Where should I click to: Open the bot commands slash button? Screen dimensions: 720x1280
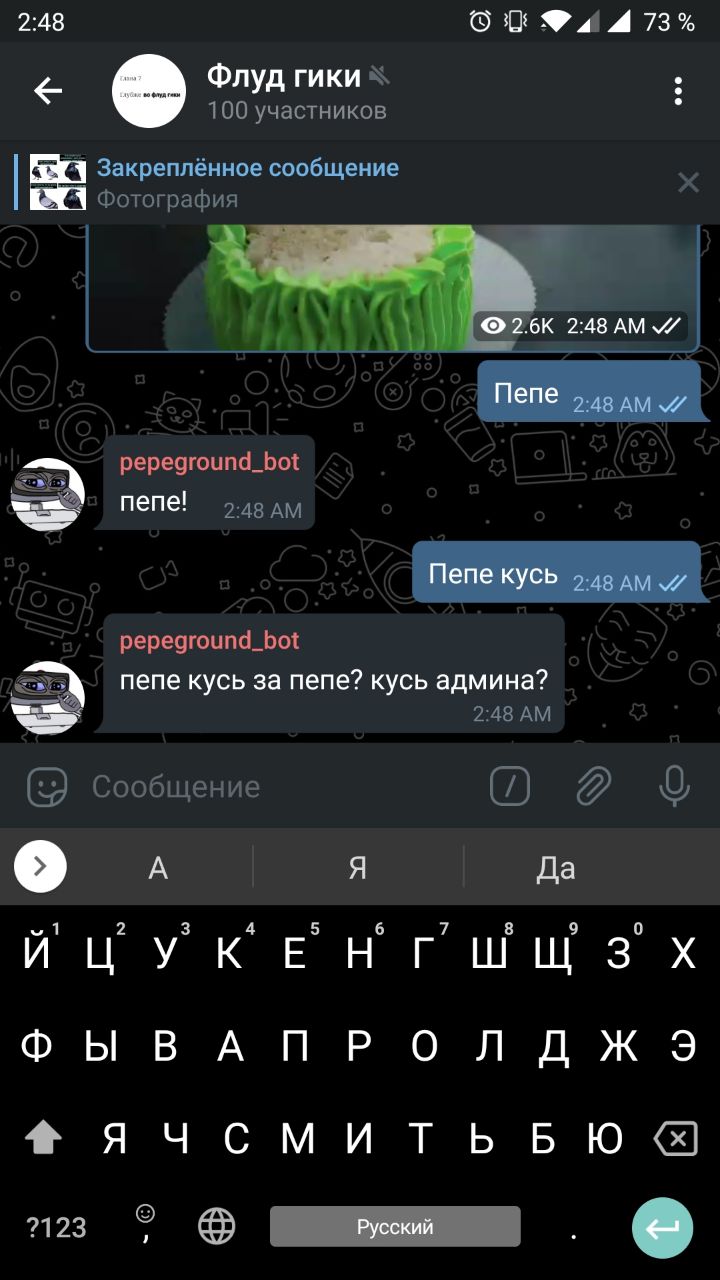coord(510,787)
